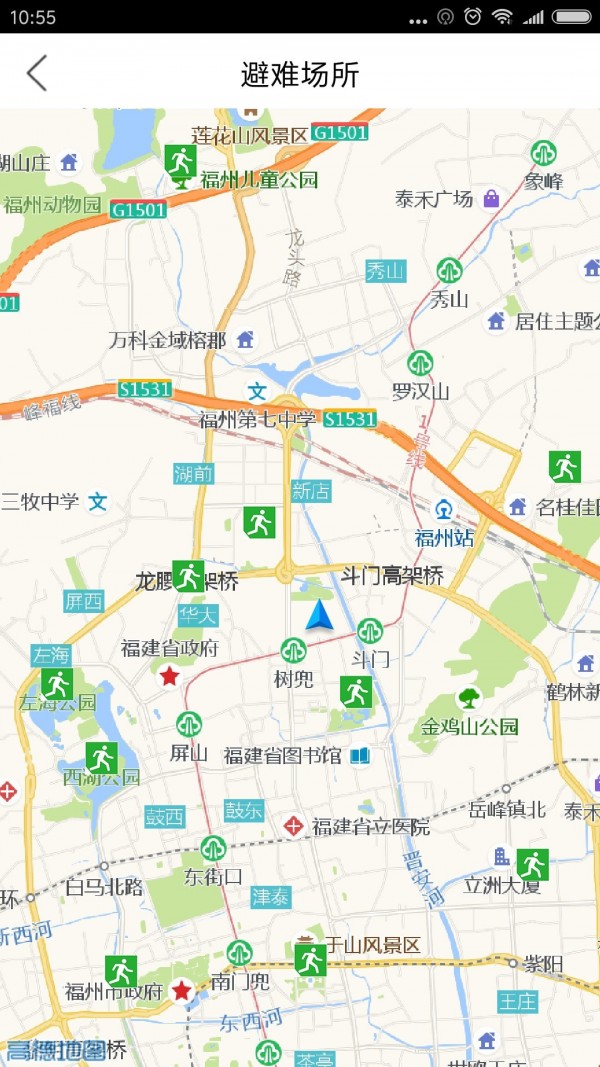Select the shelter marker beside 福州市政府
Screen dimensions: 600x1067
click(x=121, y=971)
